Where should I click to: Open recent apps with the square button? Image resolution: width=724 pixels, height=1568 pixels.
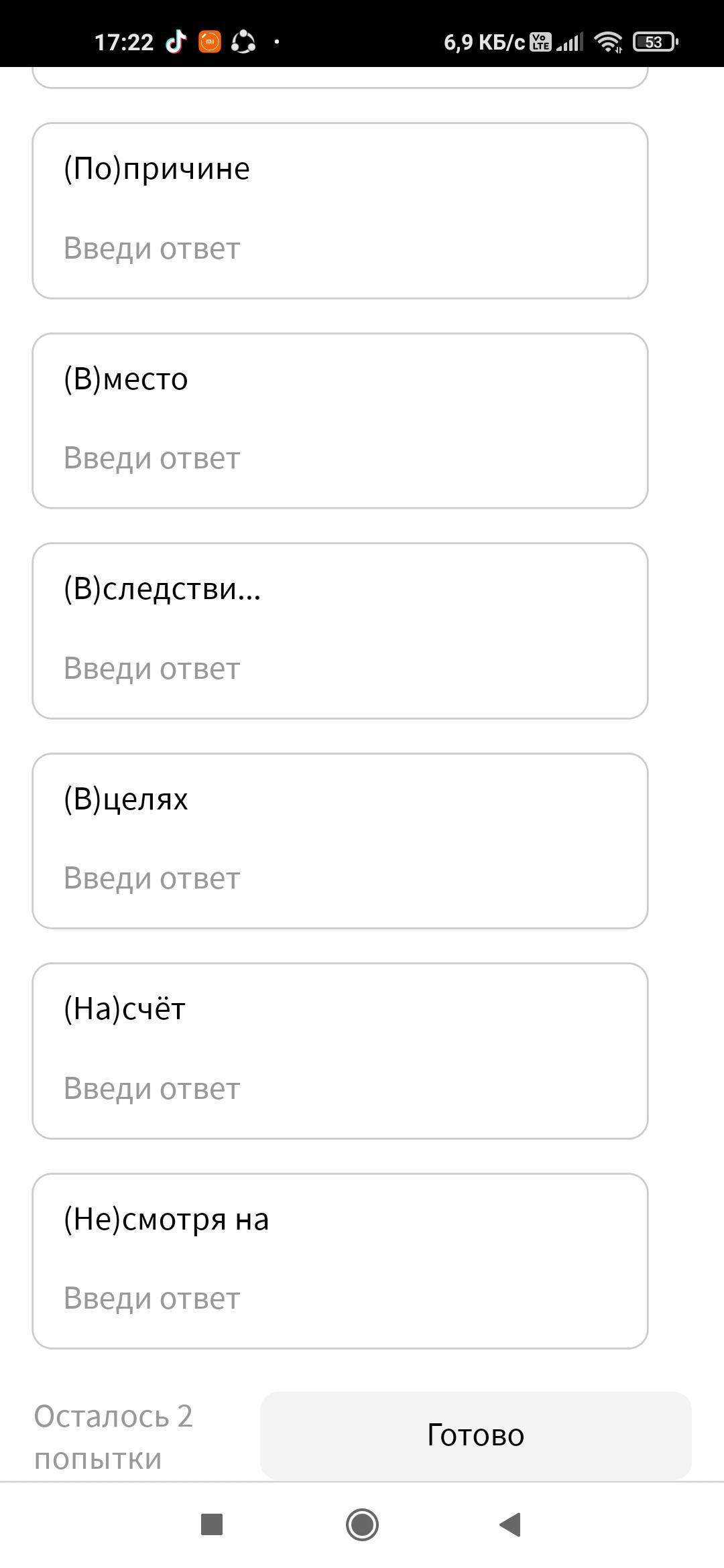pyautogui.click(x=212, y=1524)
